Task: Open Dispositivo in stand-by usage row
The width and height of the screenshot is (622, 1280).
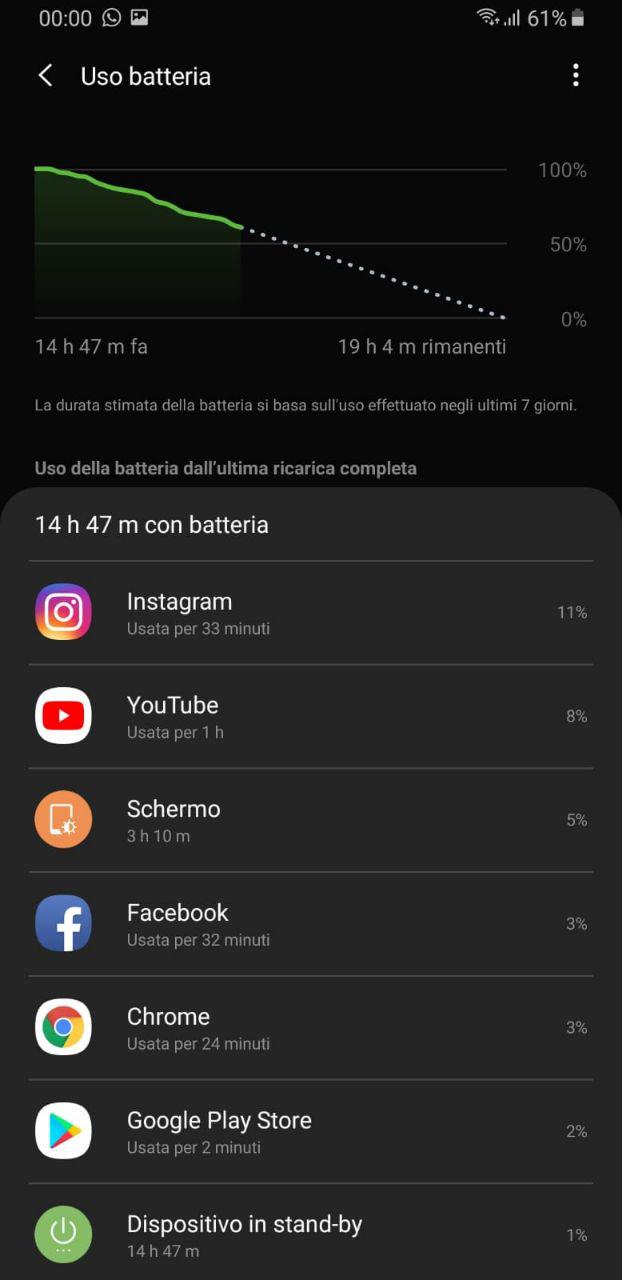Action: point(310,1235)
